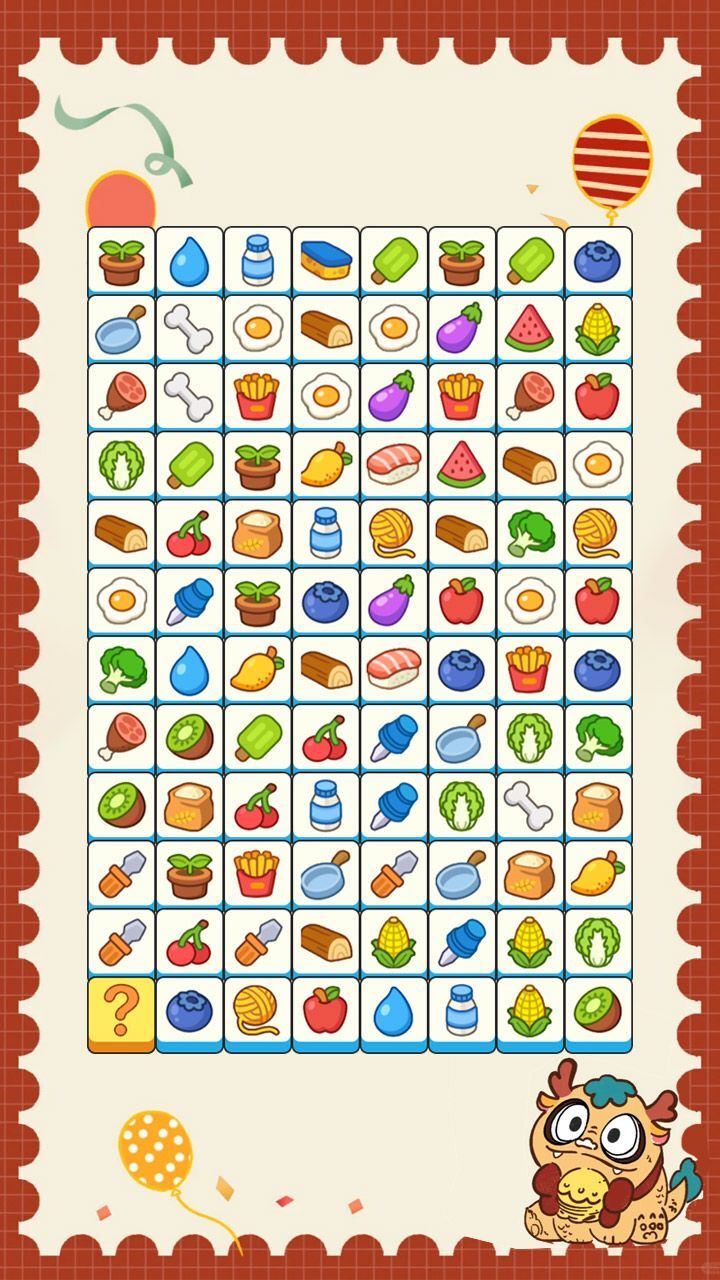
Task: Tap the yellow question mark tile
Action: coord(121,1011)
